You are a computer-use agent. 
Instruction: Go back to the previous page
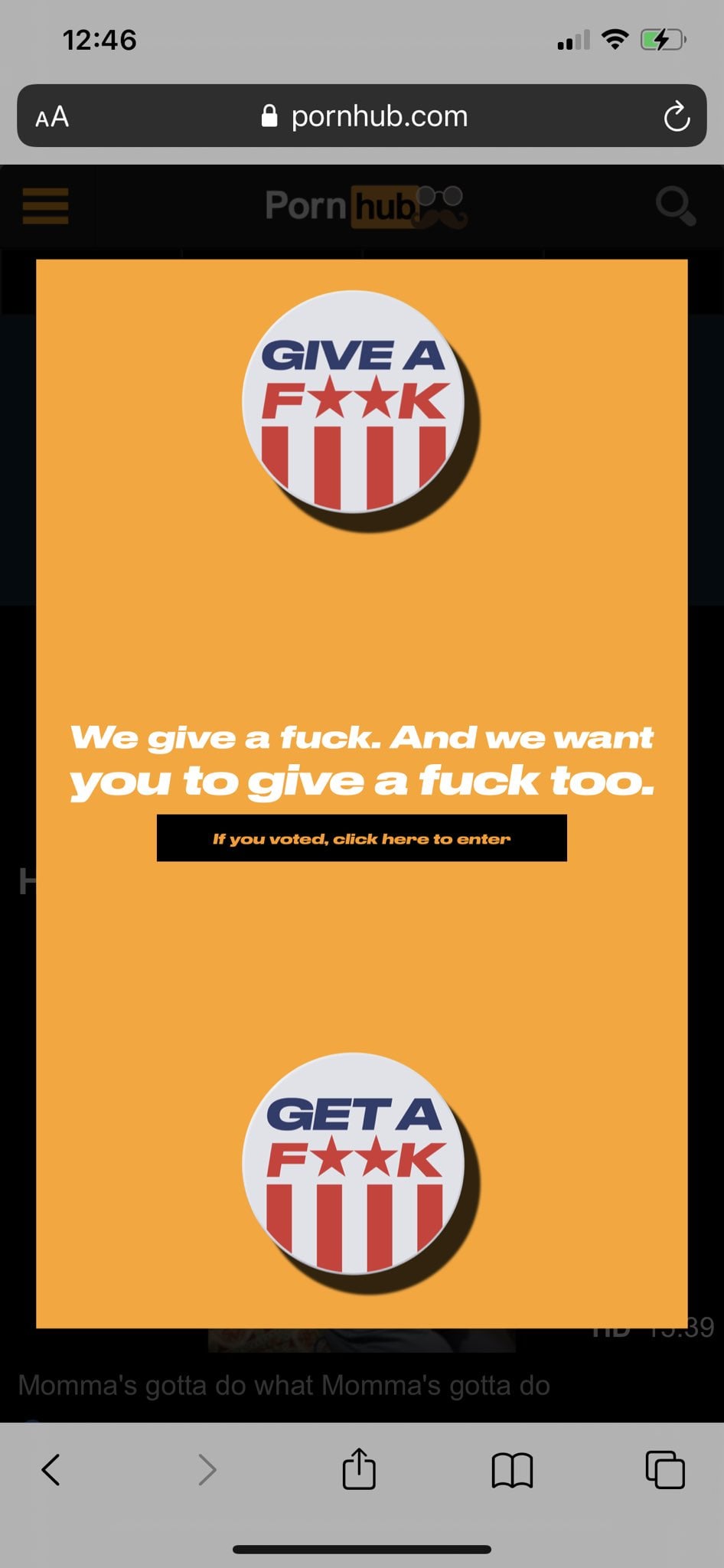(x=51, y=1469)
